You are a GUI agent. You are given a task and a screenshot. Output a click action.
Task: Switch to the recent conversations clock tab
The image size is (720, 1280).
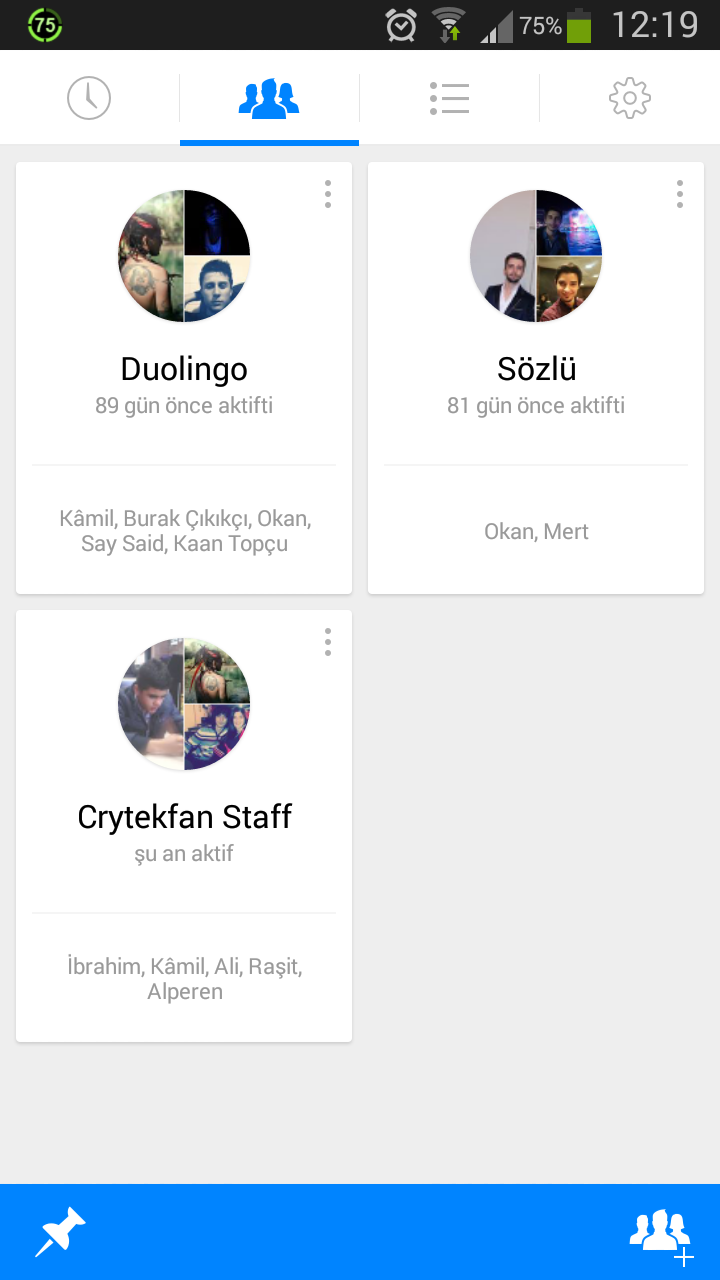[x=89, y=98]
